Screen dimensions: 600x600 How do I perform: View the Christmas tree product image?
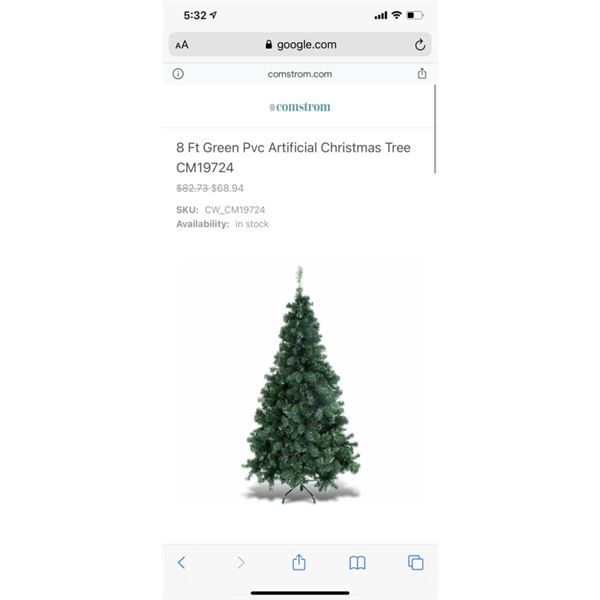pos(300,385)
